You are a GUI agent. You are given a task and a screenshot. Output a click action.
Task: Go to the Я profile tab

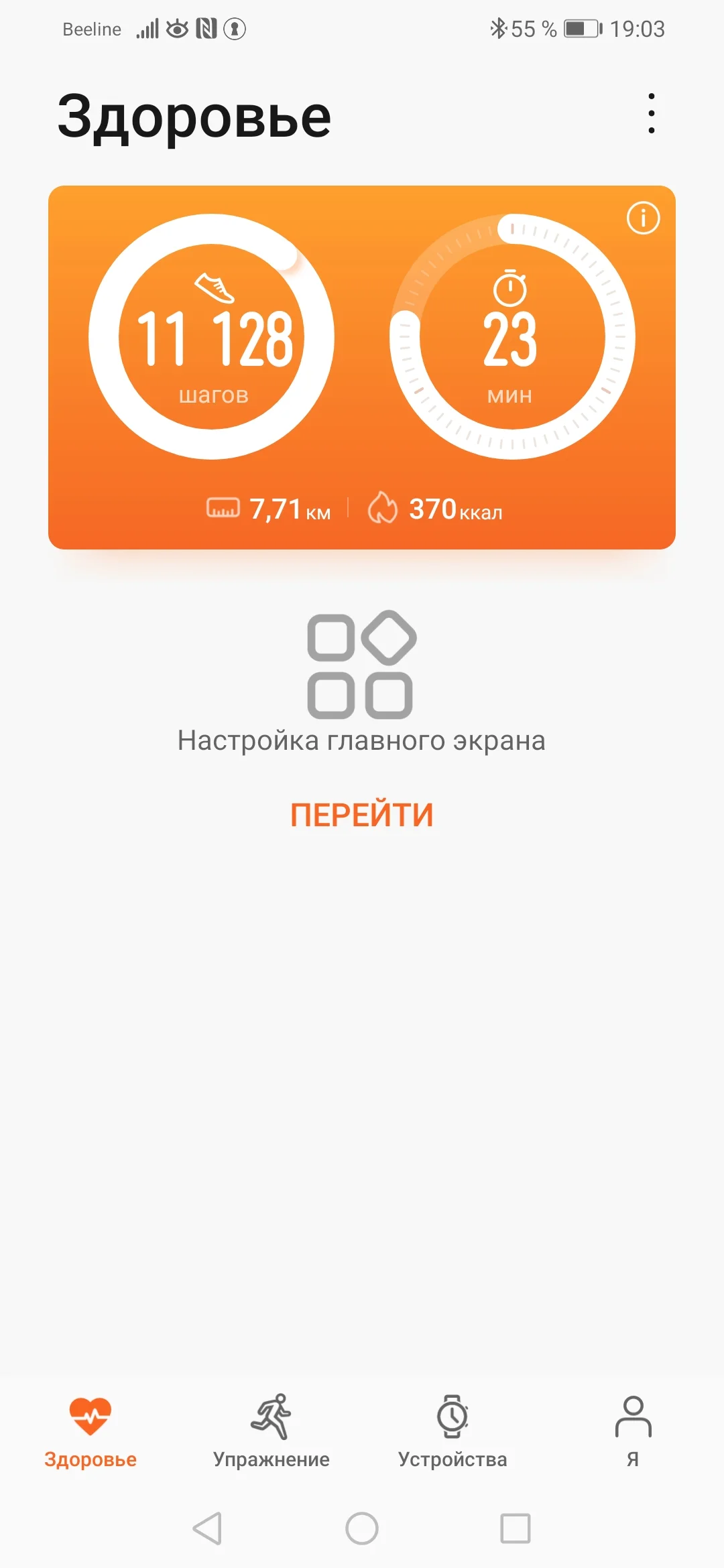point(633,1430)
